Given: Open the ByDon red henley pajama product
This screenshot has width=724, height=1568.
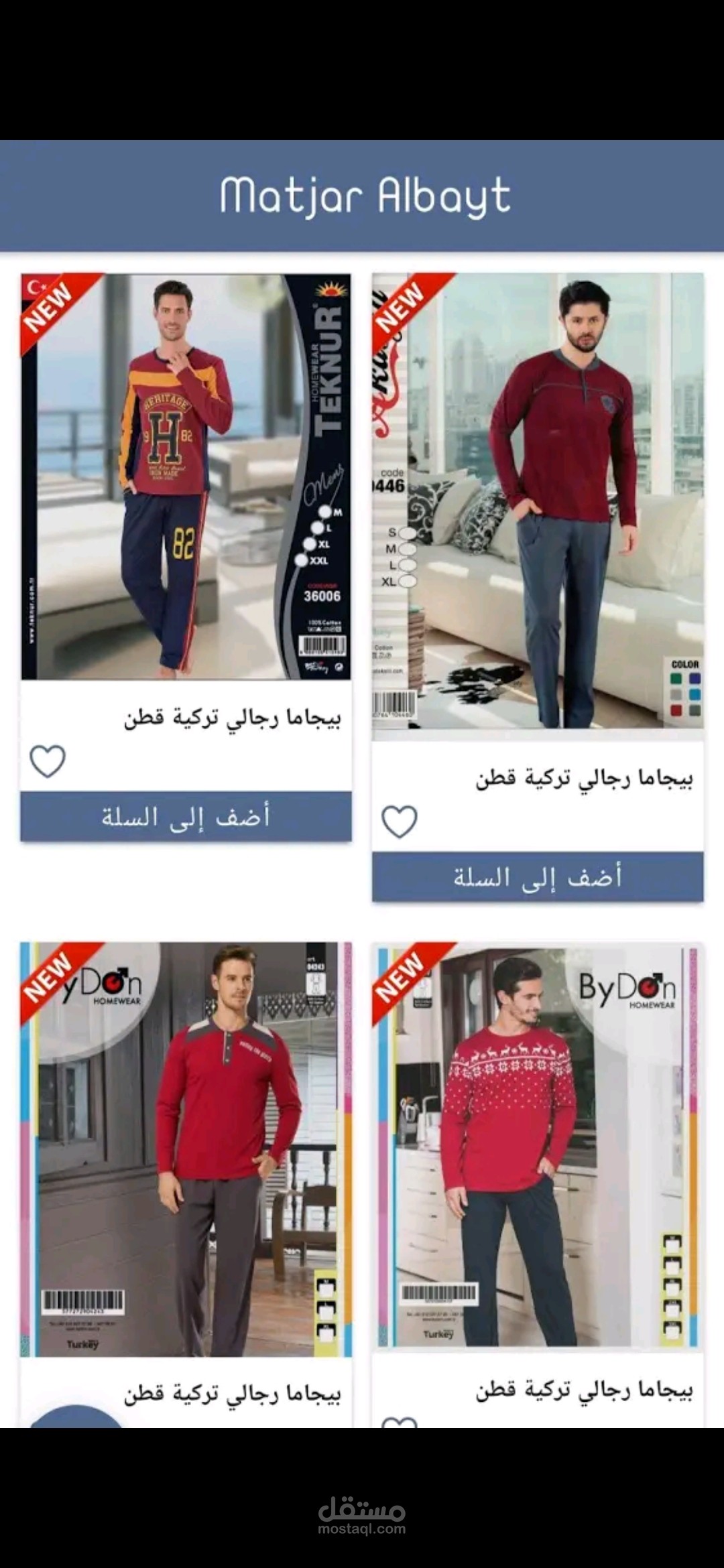Looking at the screenshot, I should [186, 1149].
